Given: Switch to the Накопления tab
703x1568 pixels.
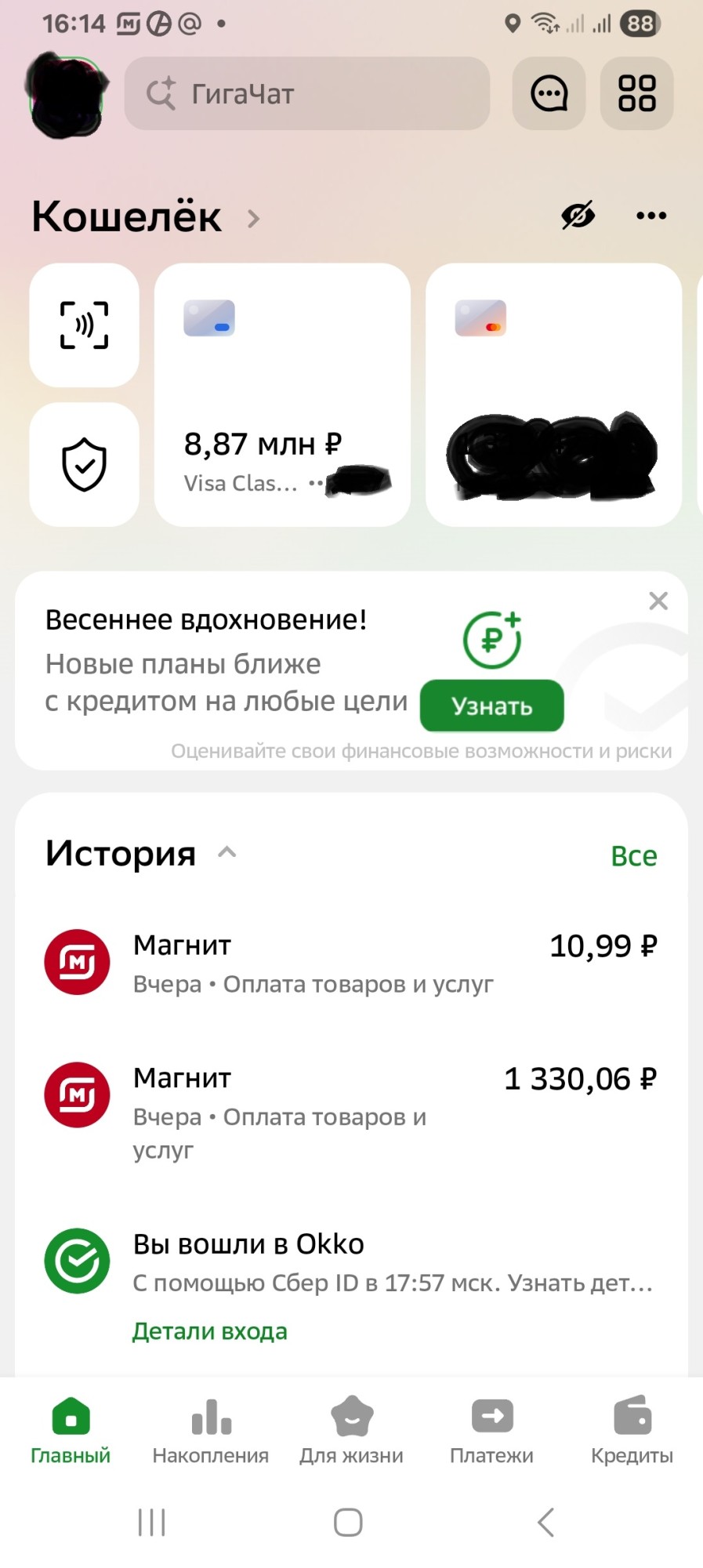Looking at the screenshot, I should [210, 1431].
